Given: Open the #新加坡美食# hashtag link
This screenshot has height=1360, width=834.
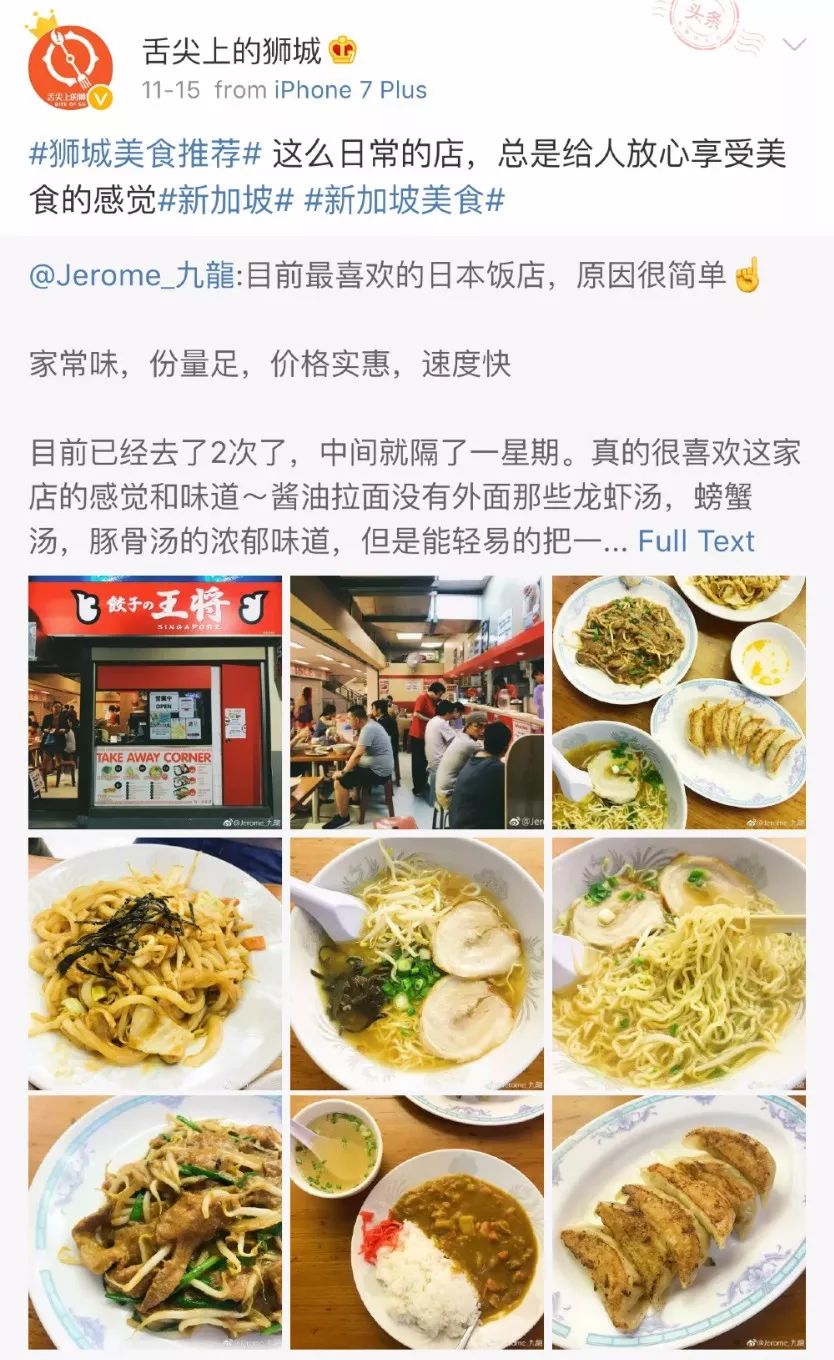Looking at the screenshot, I should (x=404, y=200).
